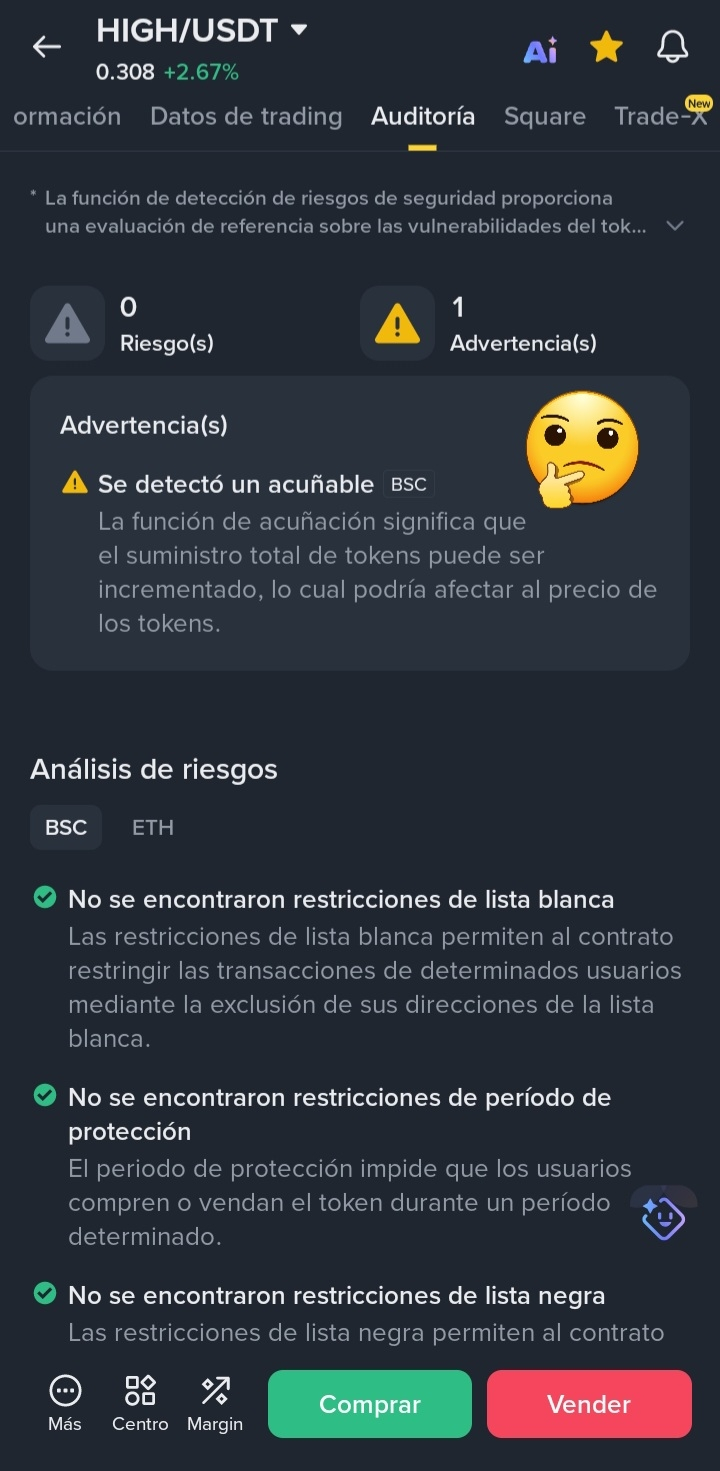Open the Más menu
Image resolution: width=720 pixels, height=1471 pixels.
65,1402
